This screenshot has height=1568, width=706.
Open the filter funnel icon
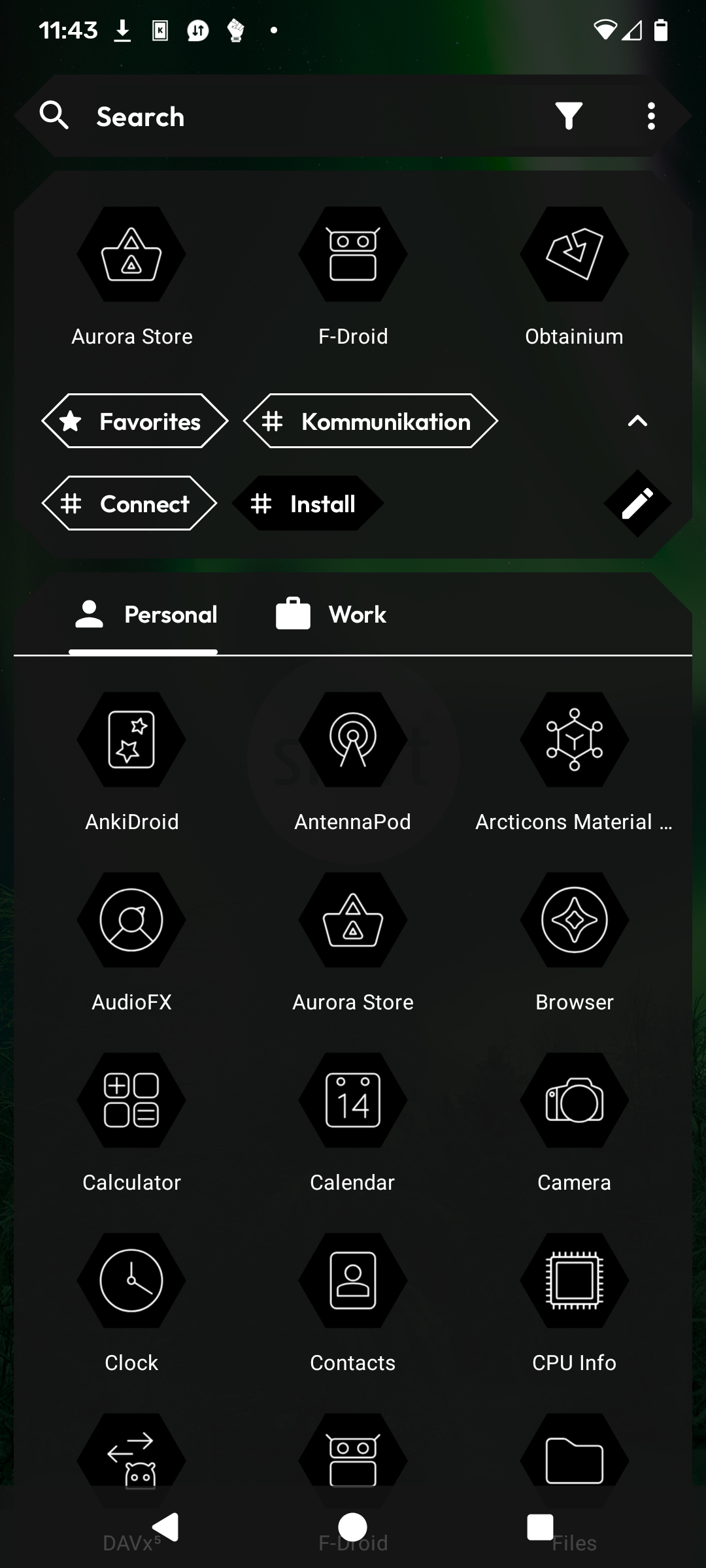tap(569, 117)
